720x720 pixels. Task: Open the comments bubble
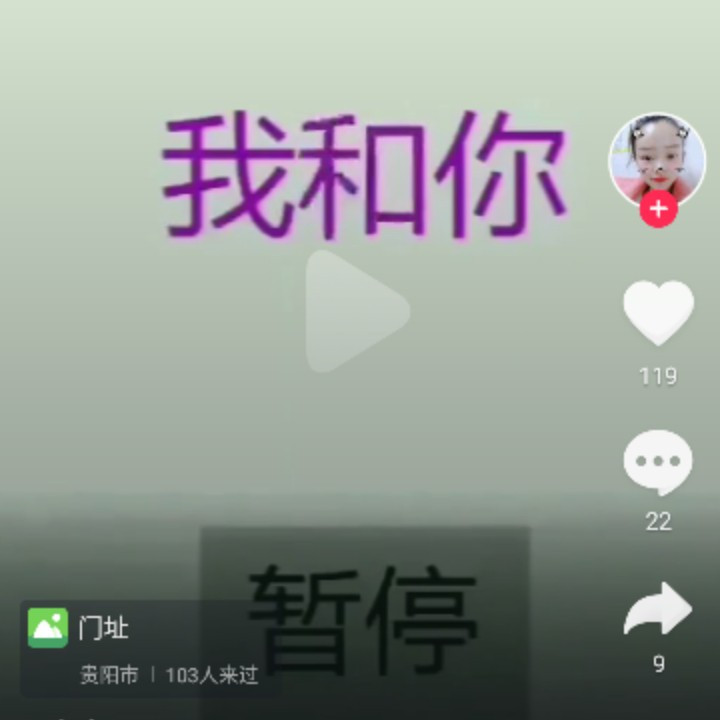tap(658, 462)
